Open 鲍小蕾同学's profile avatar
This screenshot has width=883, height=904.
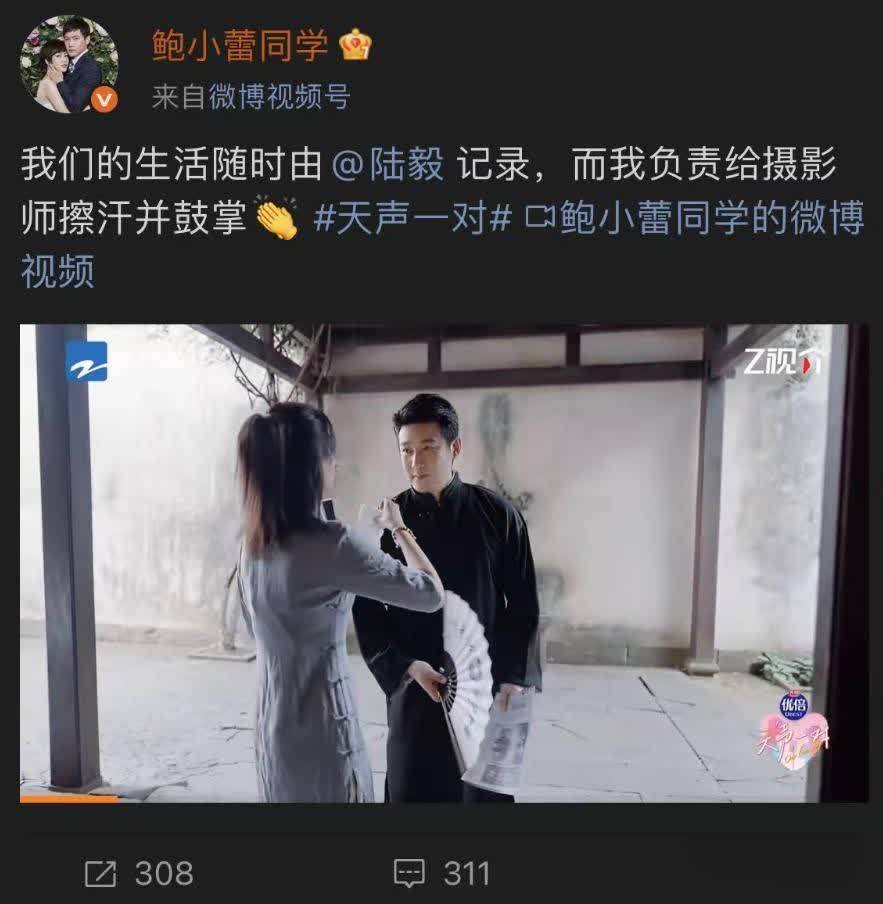click(69, 64)
